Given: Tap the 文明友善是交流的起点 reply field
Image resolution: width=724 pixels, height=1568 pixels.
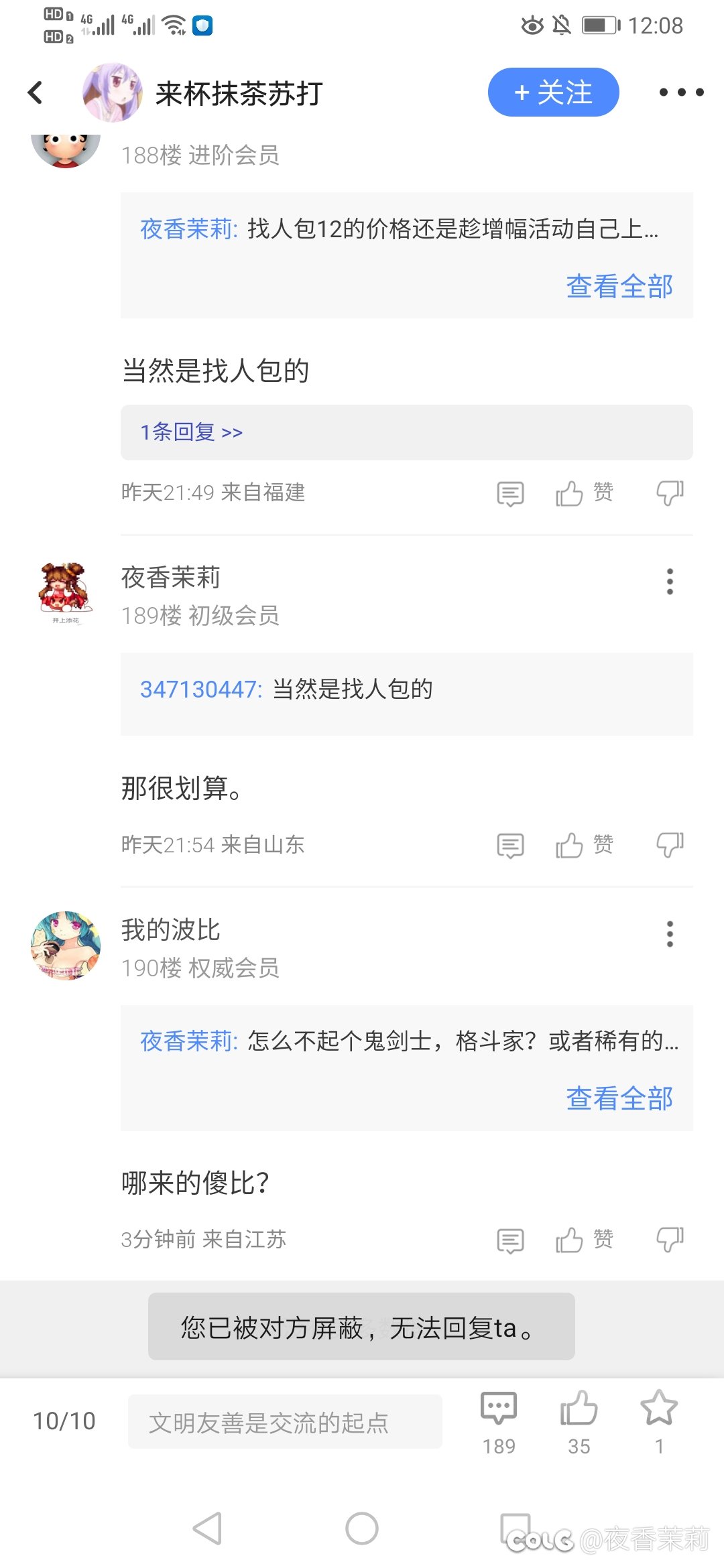Looking at the screenshot, I should point(285,1422).
